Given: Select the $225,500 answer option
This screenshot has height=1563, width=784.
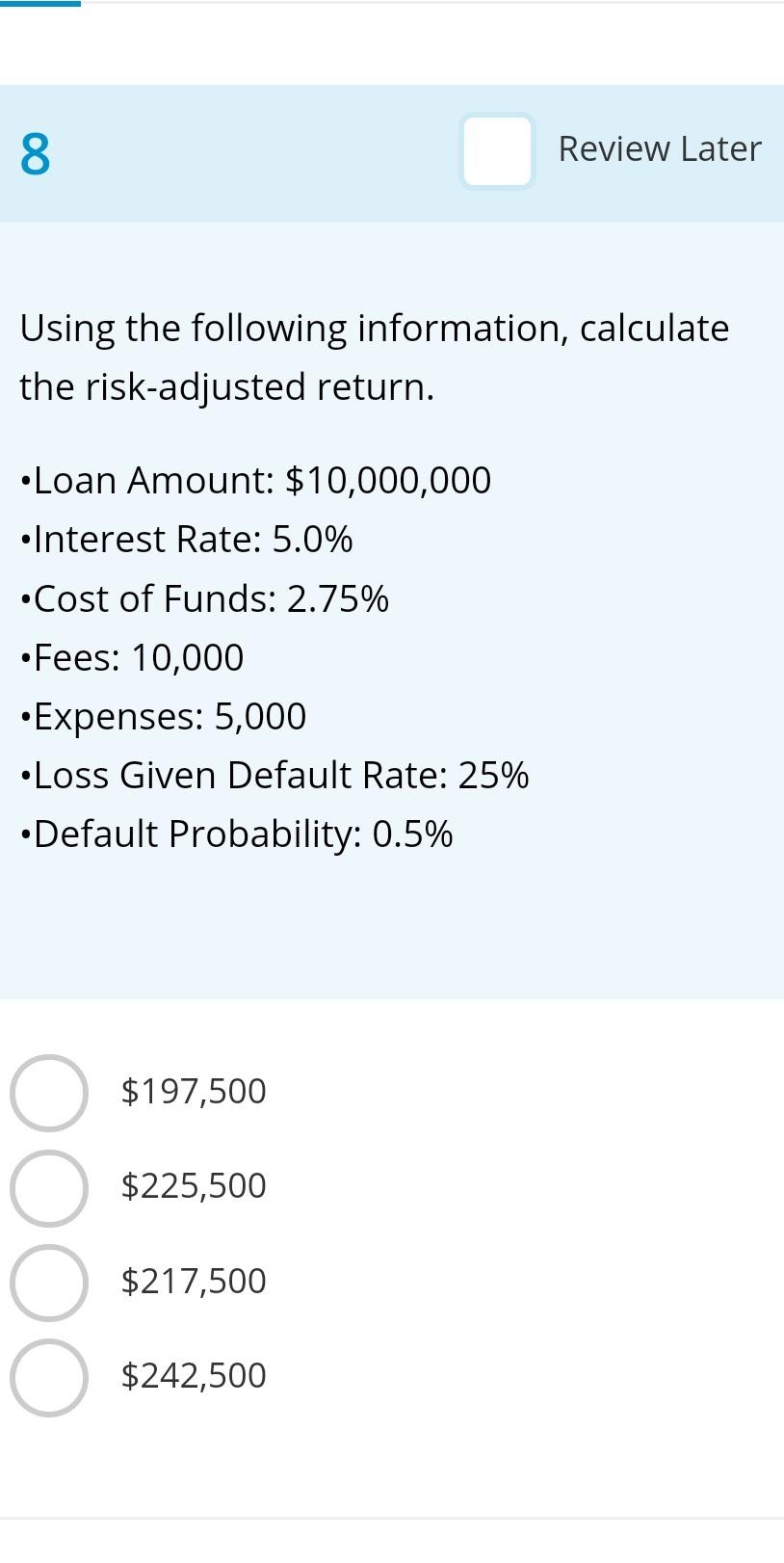Looking at the screenshot, I should point(48,1187).
